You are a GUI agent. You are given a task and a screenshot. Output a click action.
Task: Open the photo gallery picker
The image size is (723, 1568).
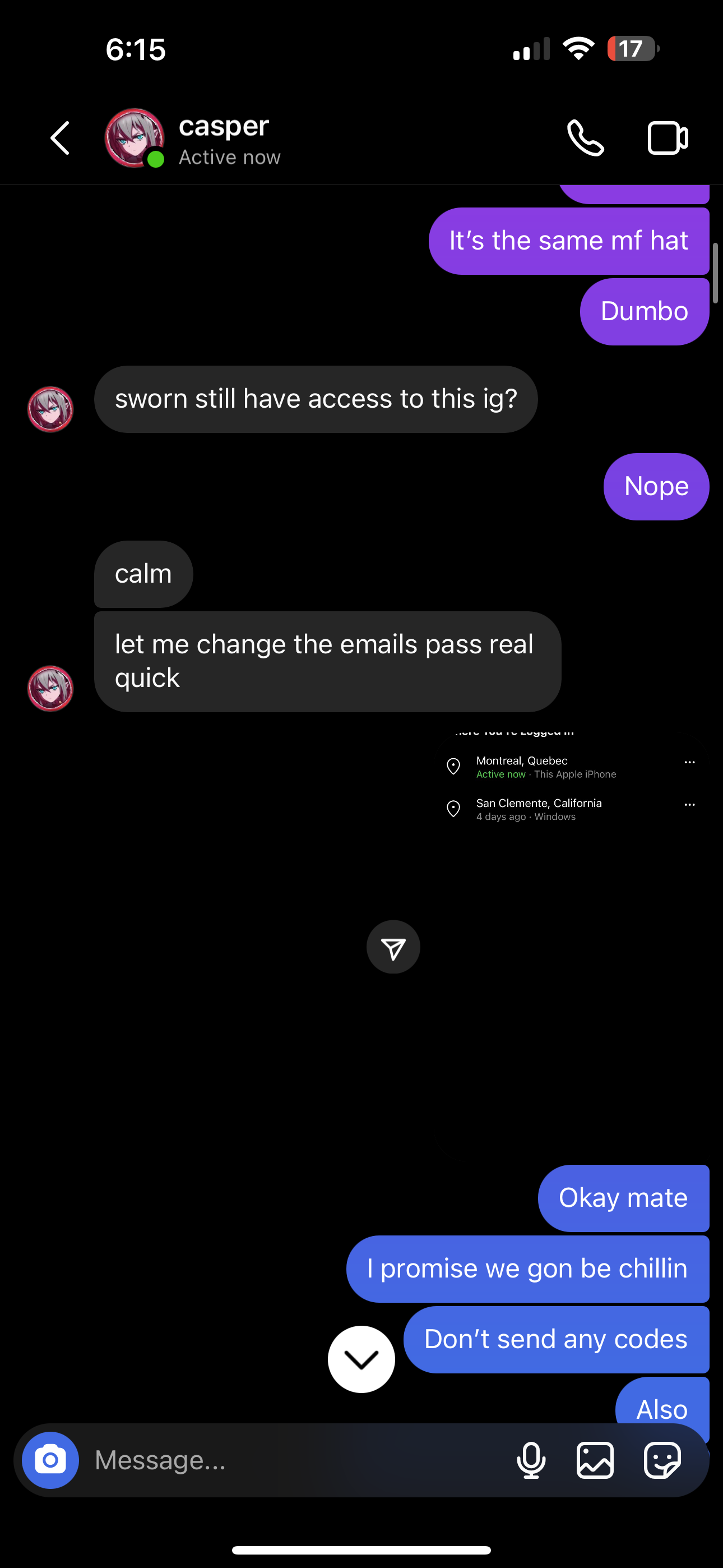point(595,1460)
